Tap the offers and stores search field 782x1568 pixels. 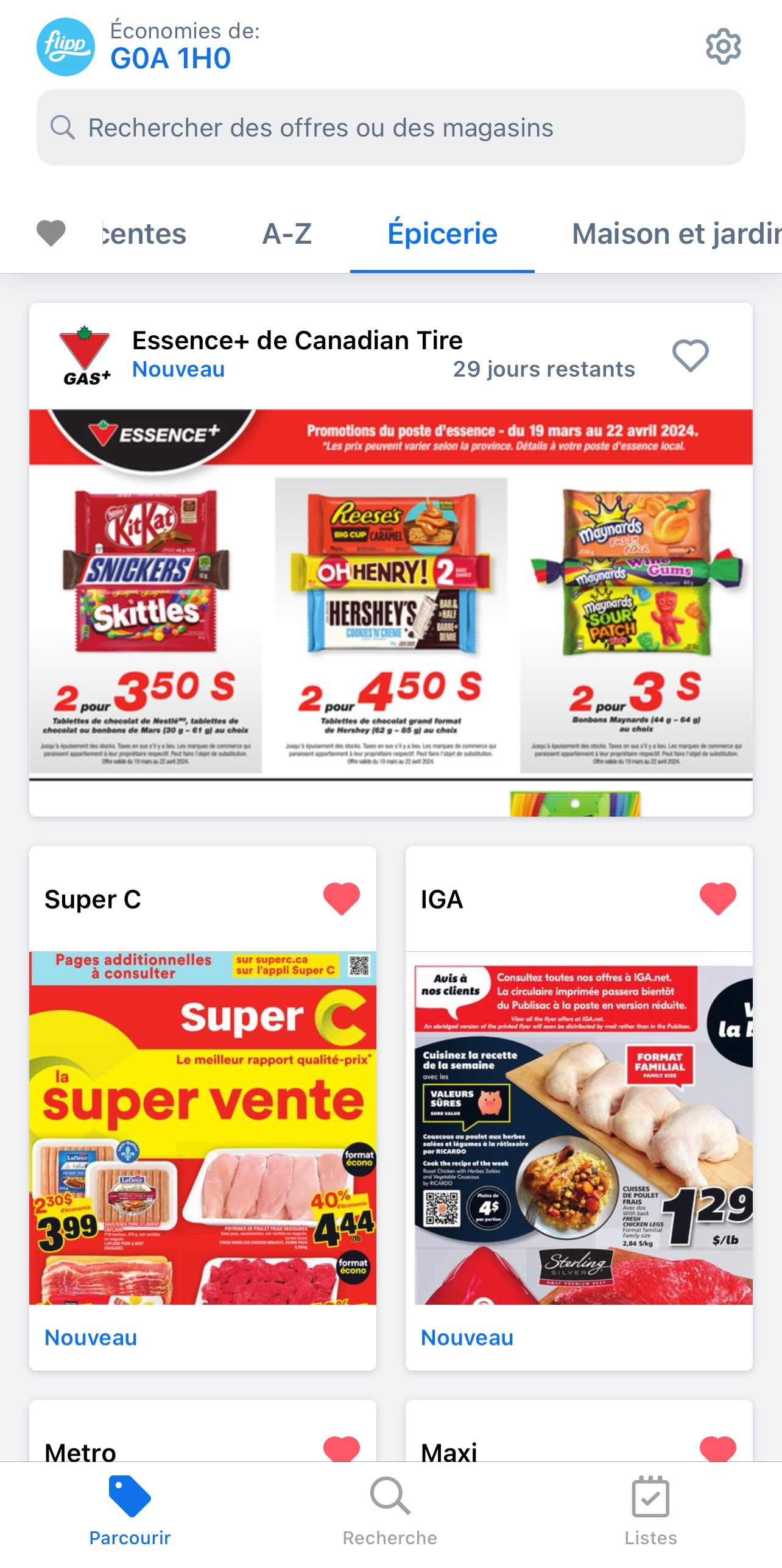pyautogui.click(x=390, y=128)
